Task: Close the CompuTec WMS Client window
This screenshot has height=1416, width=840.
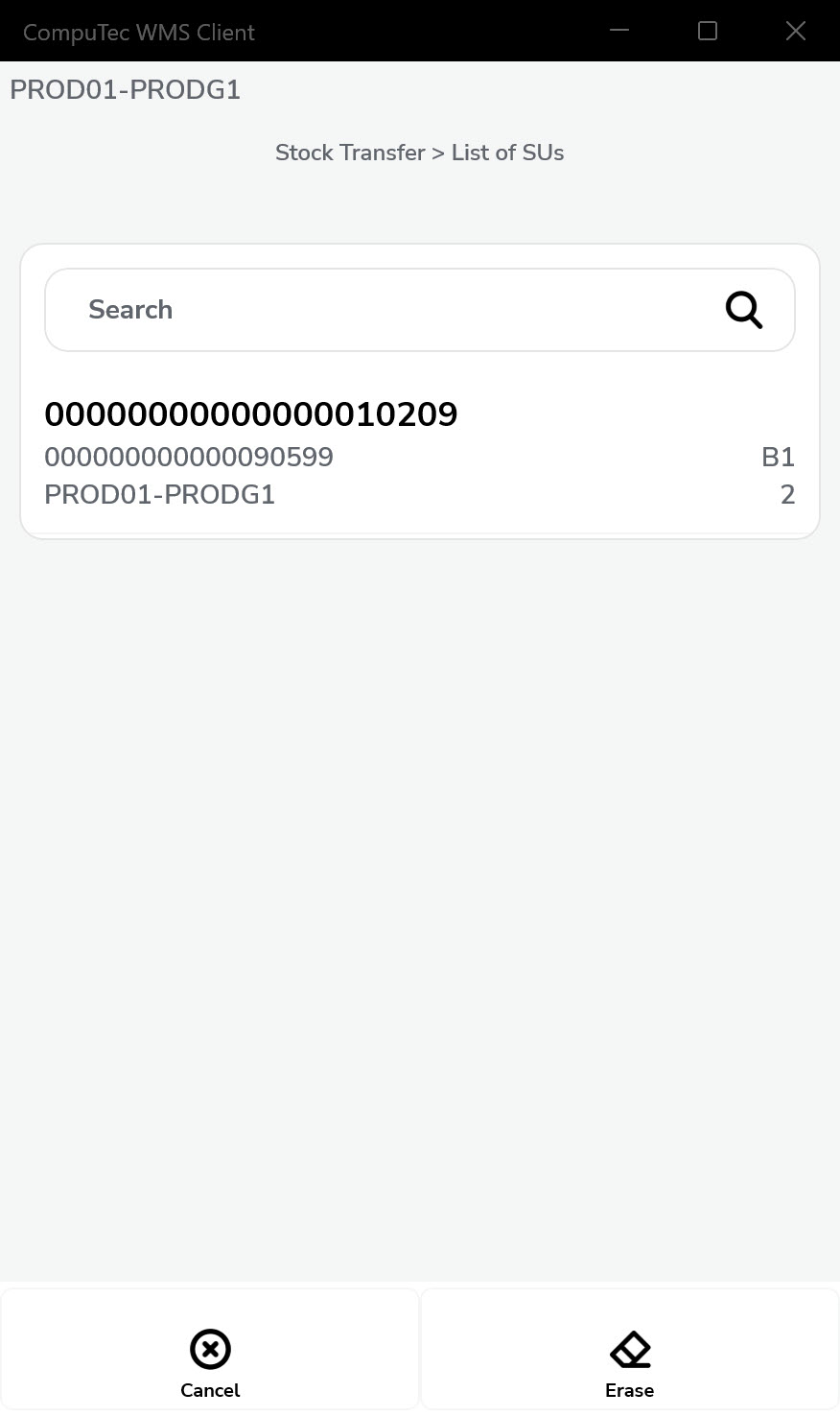Action: (795, 32)
